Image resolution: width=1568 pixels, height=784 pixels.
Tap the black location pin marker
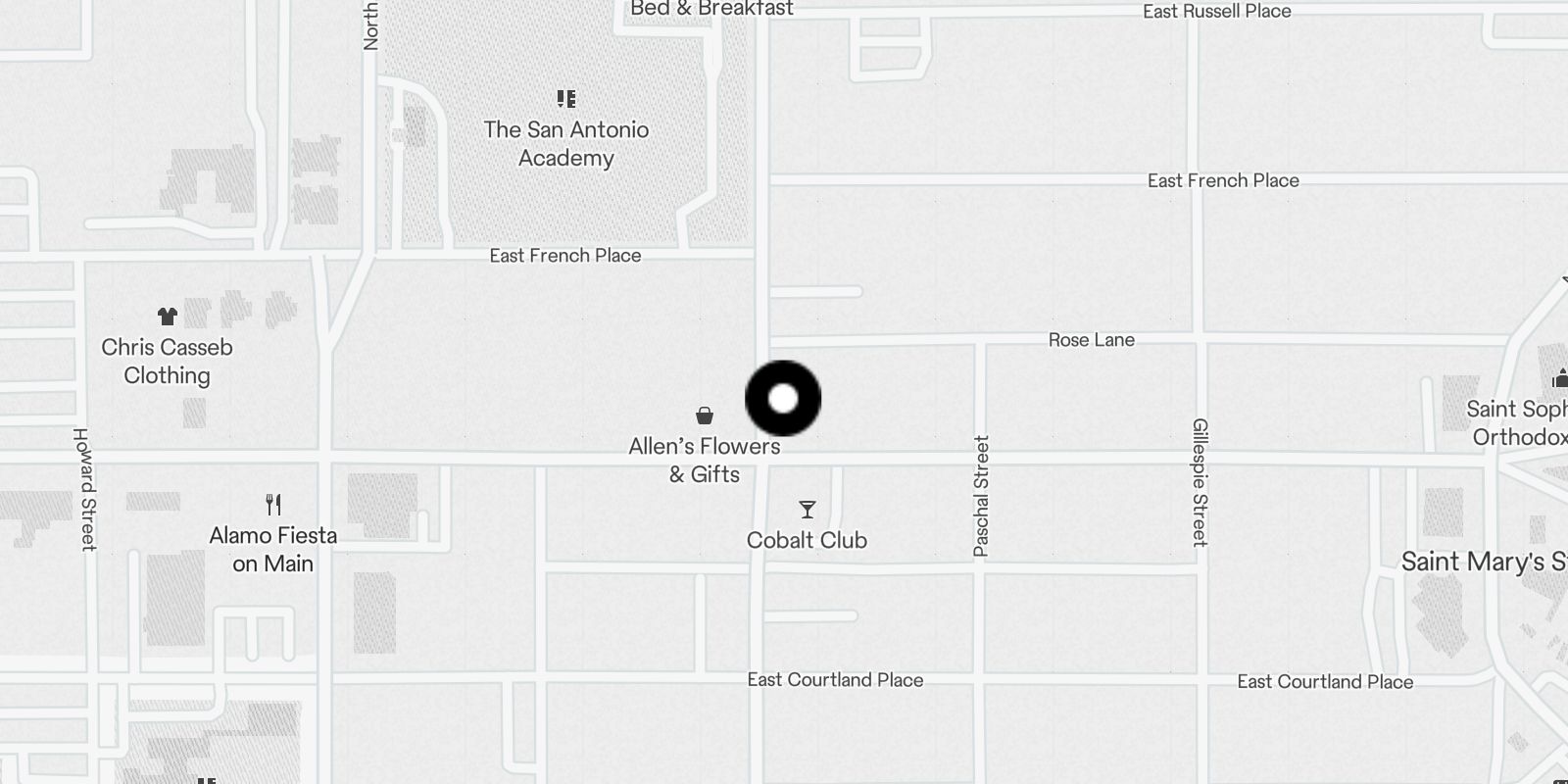click(x=783, y=399)
